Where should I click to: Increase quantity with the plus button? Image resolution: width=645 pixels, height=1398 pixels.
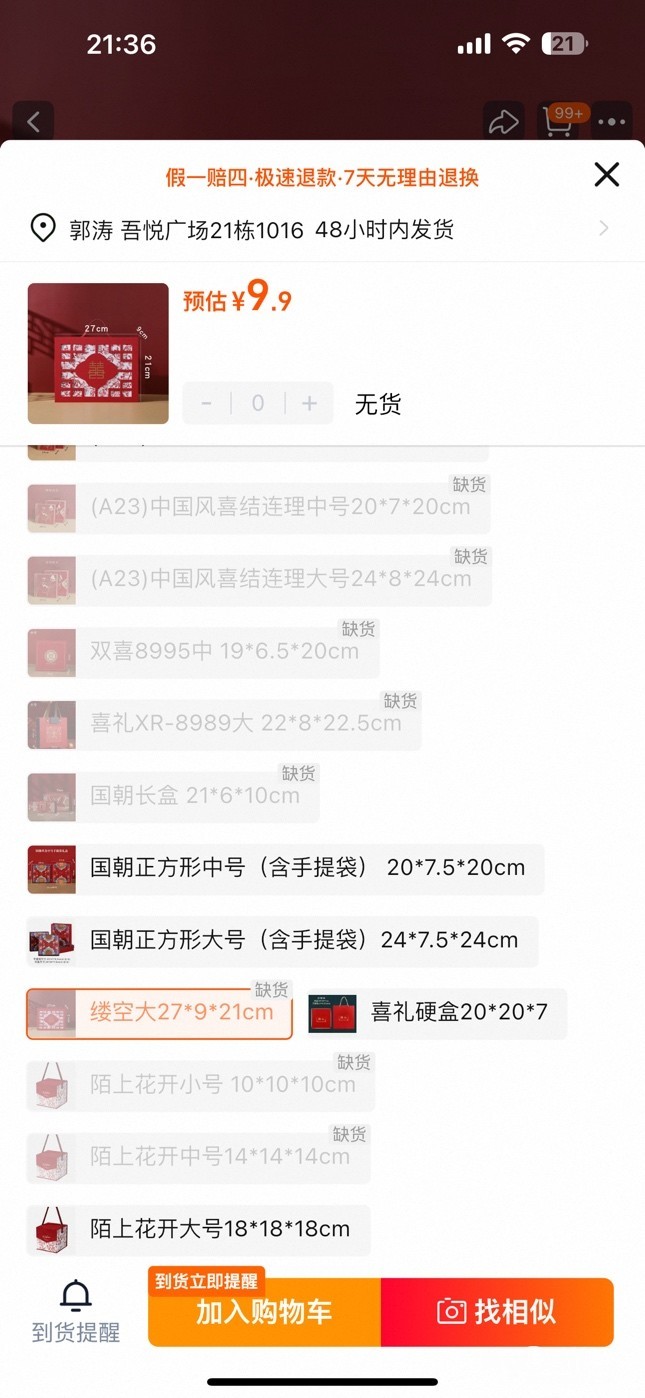click(309, 404)
